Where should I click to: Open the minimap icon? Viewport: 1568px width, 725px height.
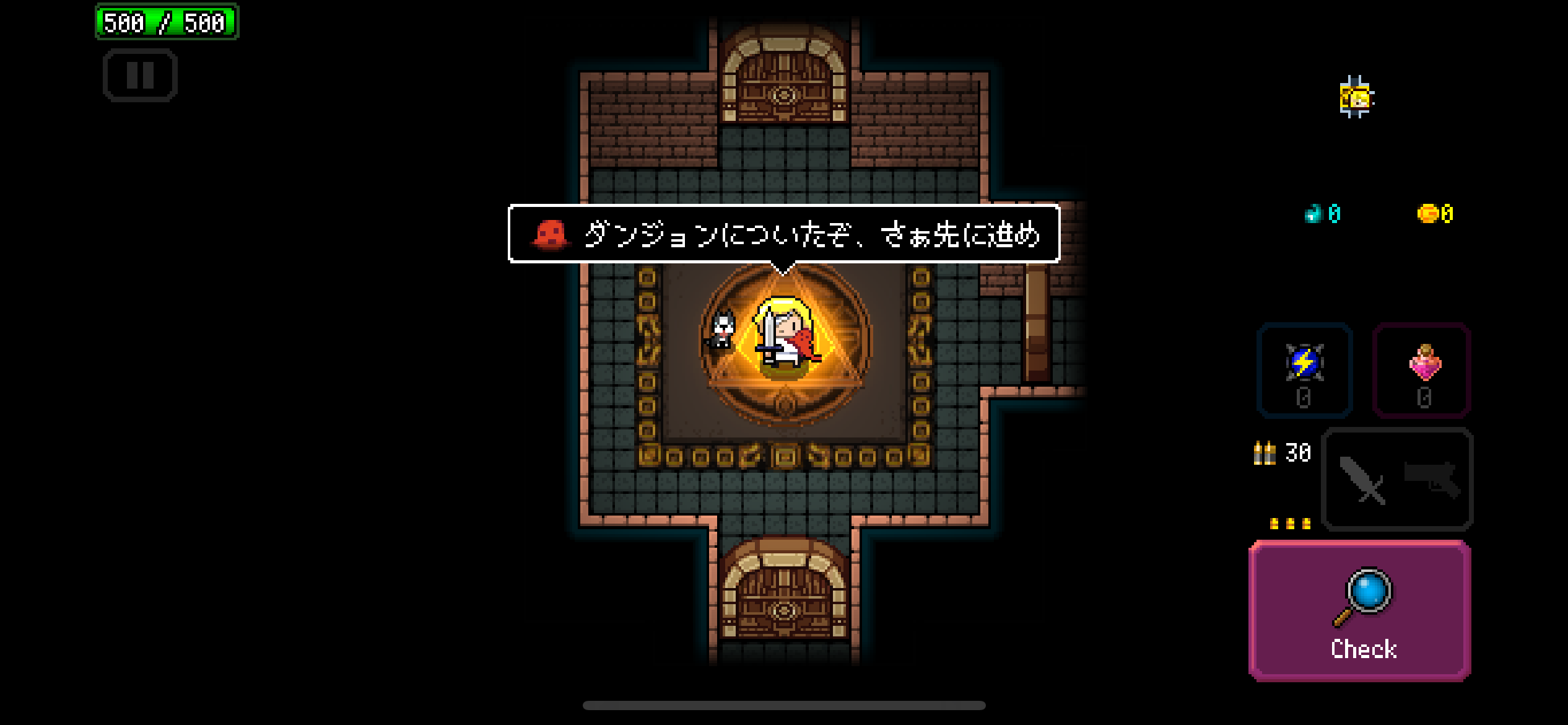click(1356, 97)
